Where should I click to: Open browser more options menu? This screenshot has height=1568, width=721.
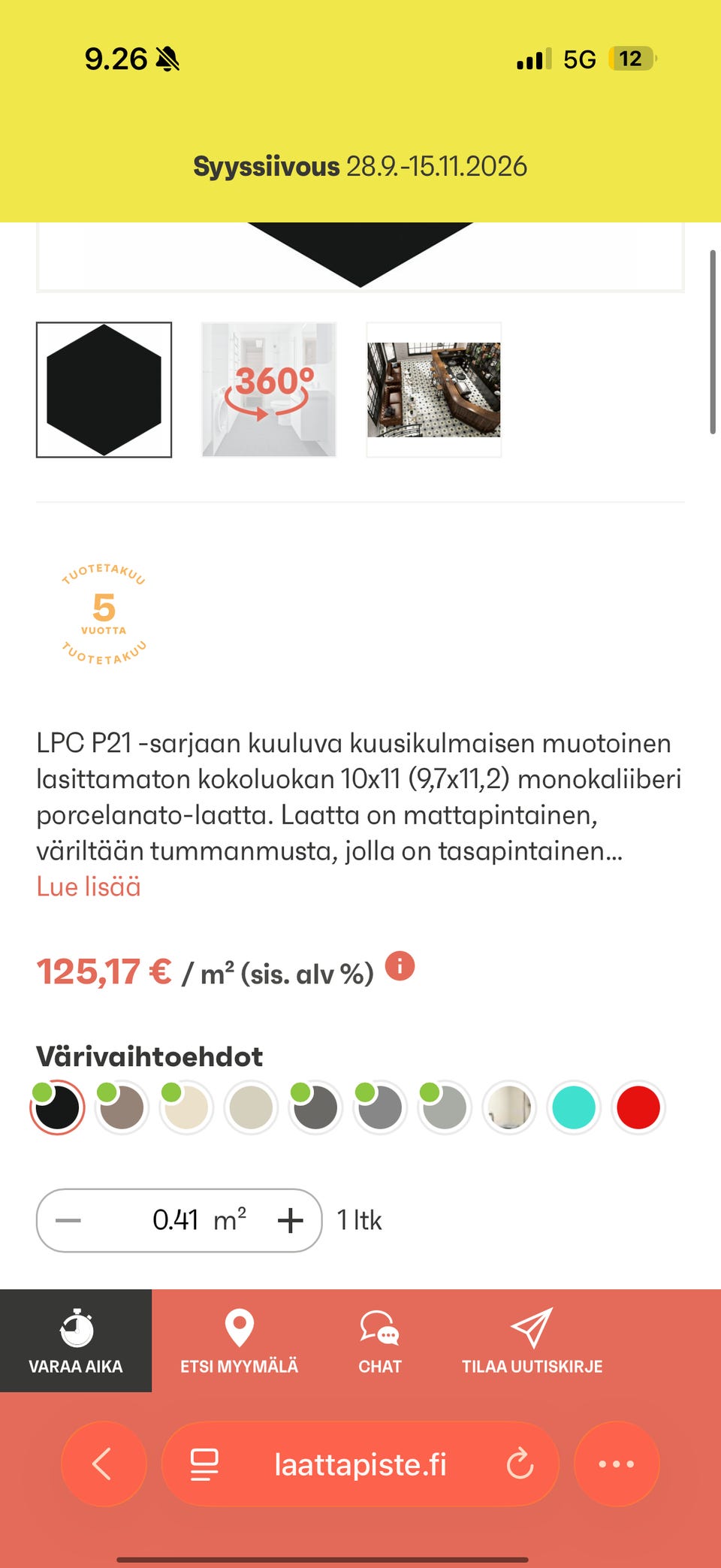click(617, 1464)
